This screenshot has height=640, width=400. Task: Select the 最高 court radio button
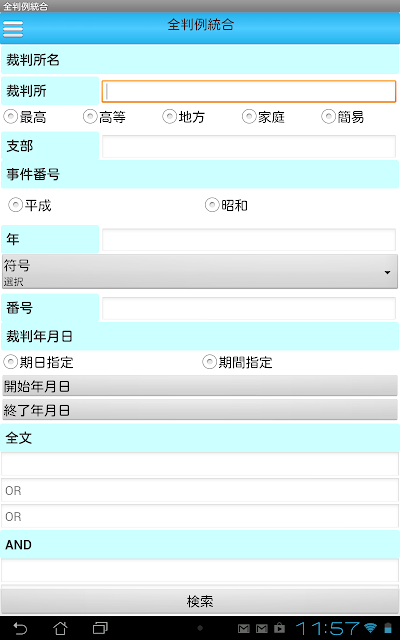click(x=11, y=117)
